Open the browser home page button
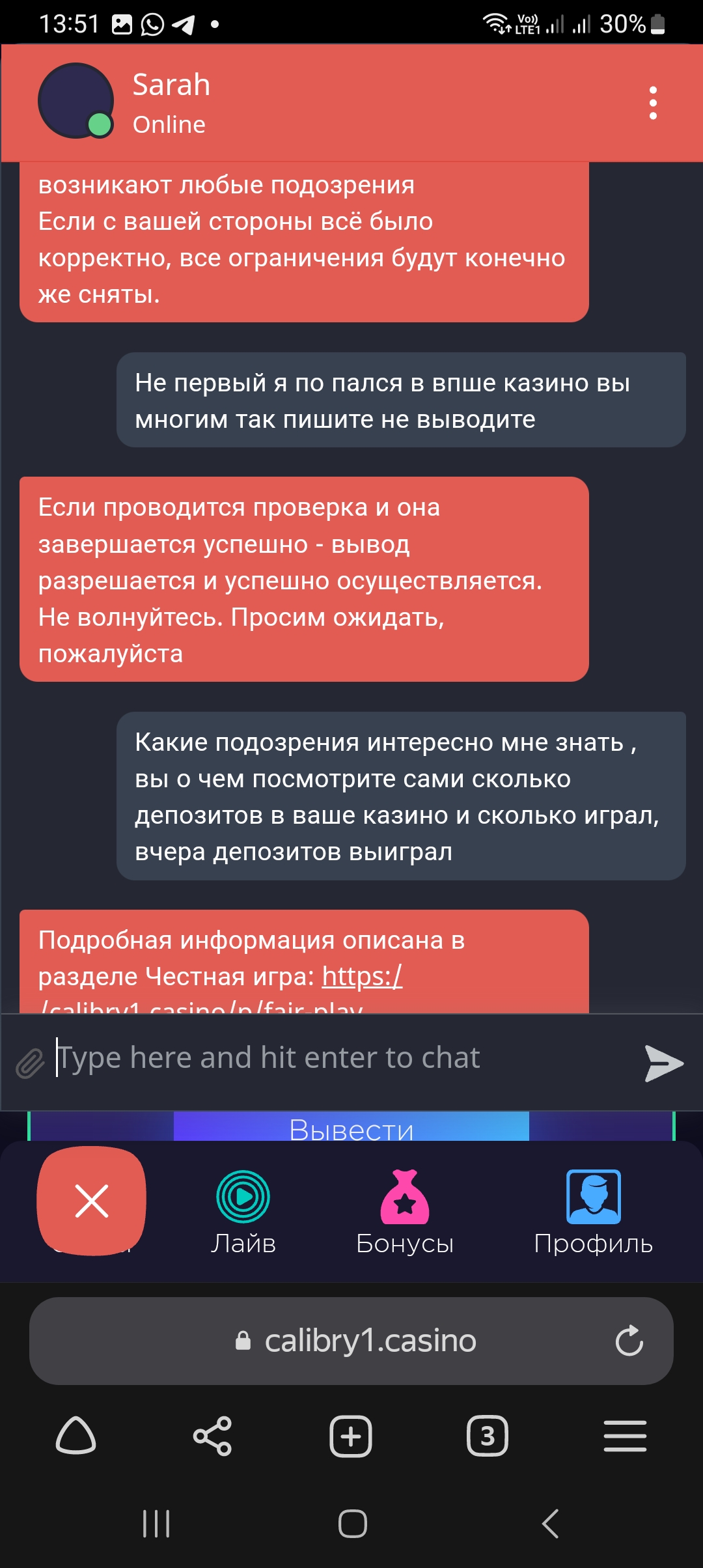This screenshot has width=703, height=1568. click(x=76, y=1435)
